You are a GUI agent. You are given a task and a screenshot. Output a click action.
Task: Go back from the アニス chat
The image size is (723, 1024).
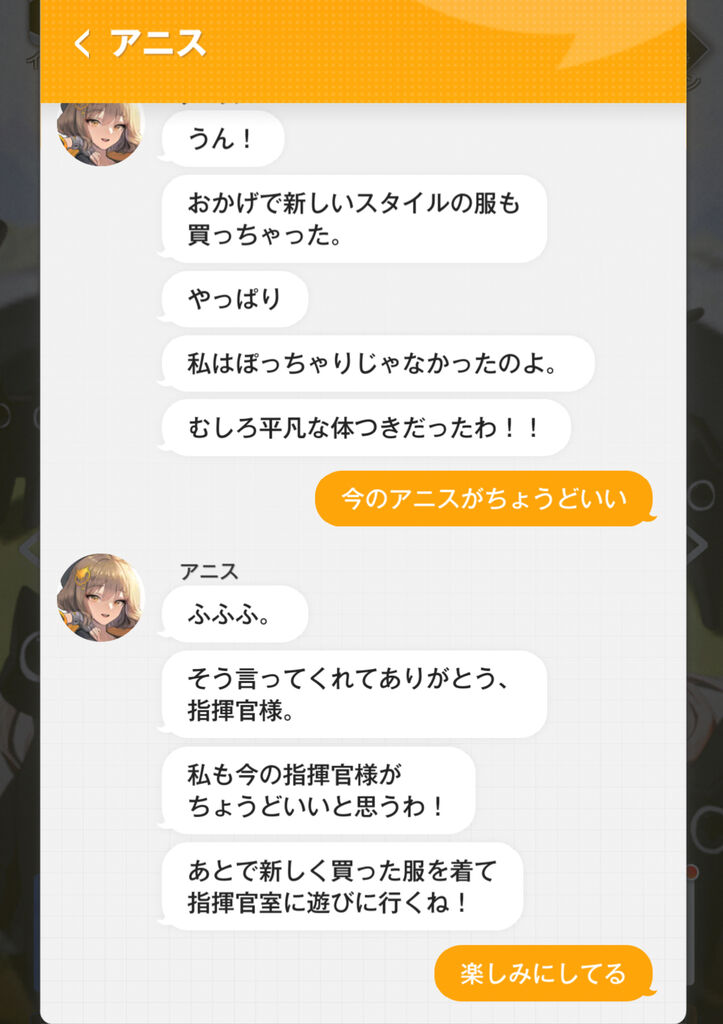pyautogui.click(x=83, y=43)
